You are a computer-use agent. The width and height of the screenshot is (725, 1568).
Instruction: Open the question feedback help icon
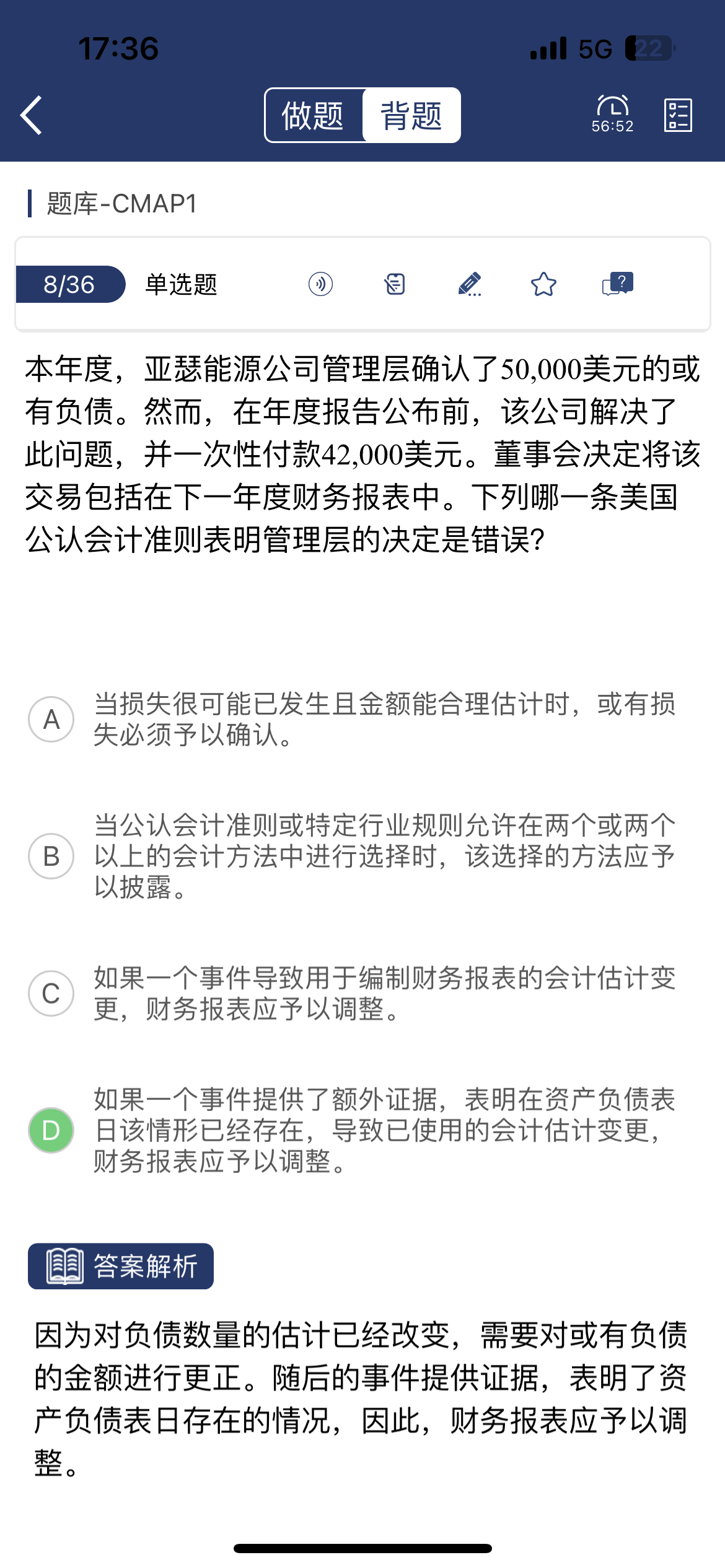coord(618,284)
